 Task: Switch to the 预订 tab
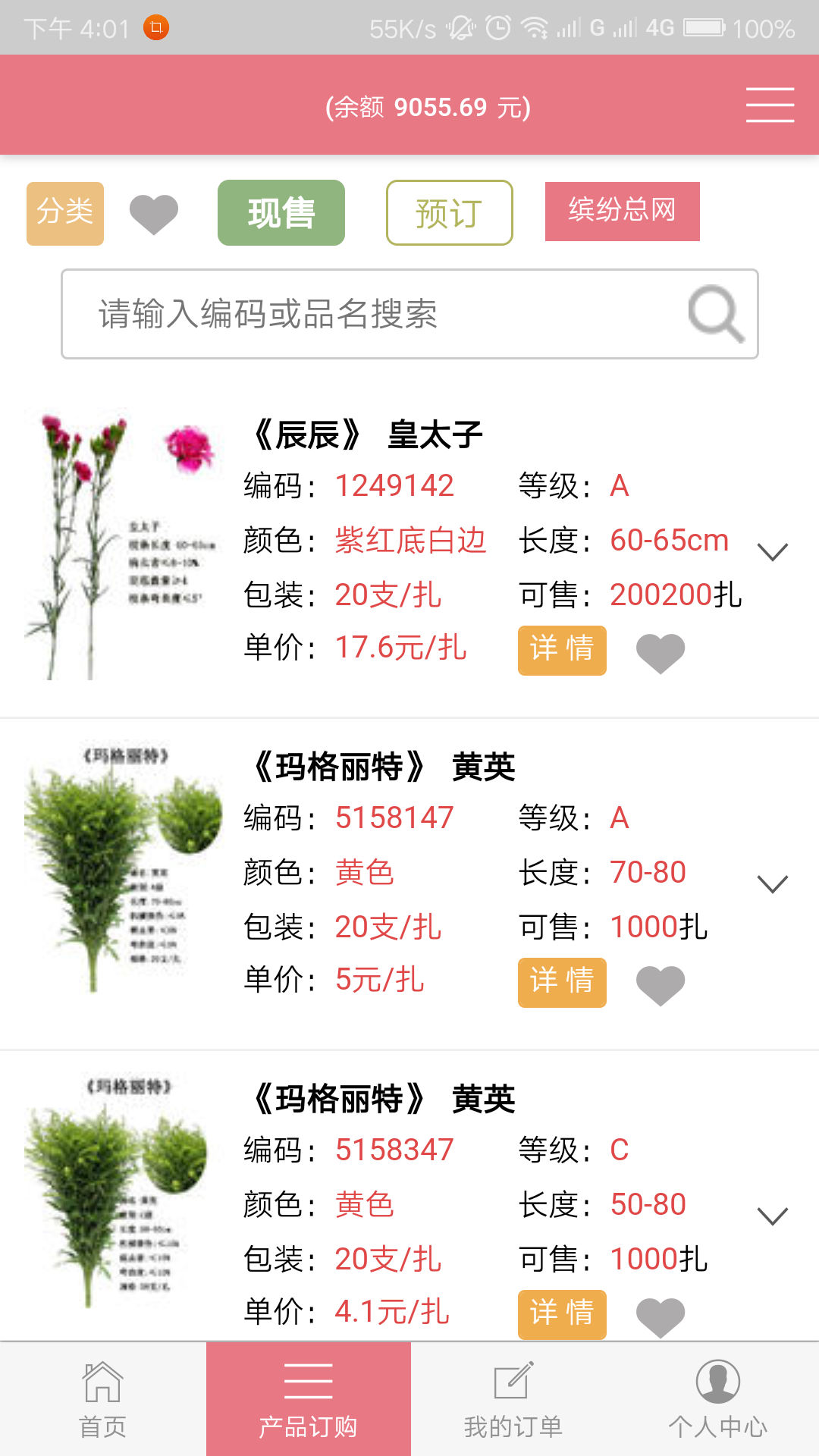(449, 212)
